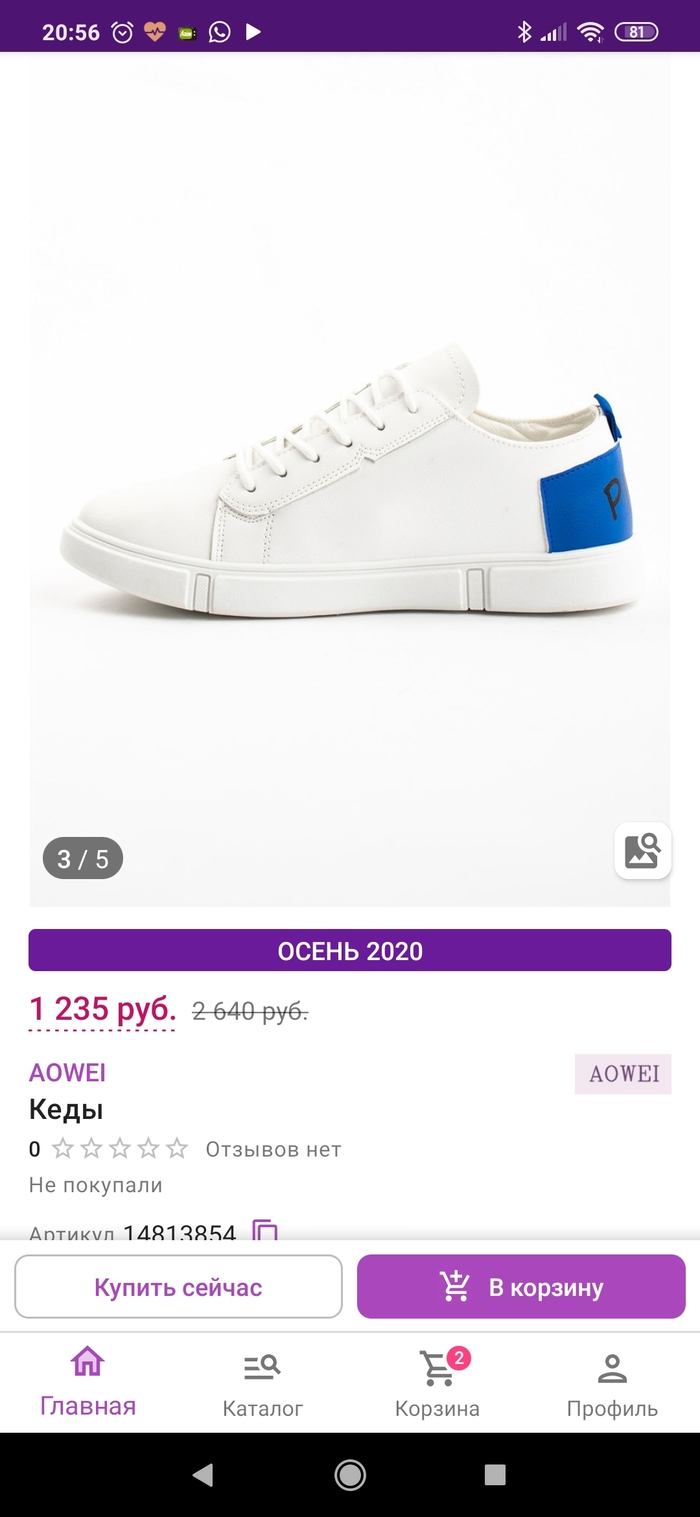Tap the system home button
The width and height of the screenshot is (700, 1517).
[350, 1474]
